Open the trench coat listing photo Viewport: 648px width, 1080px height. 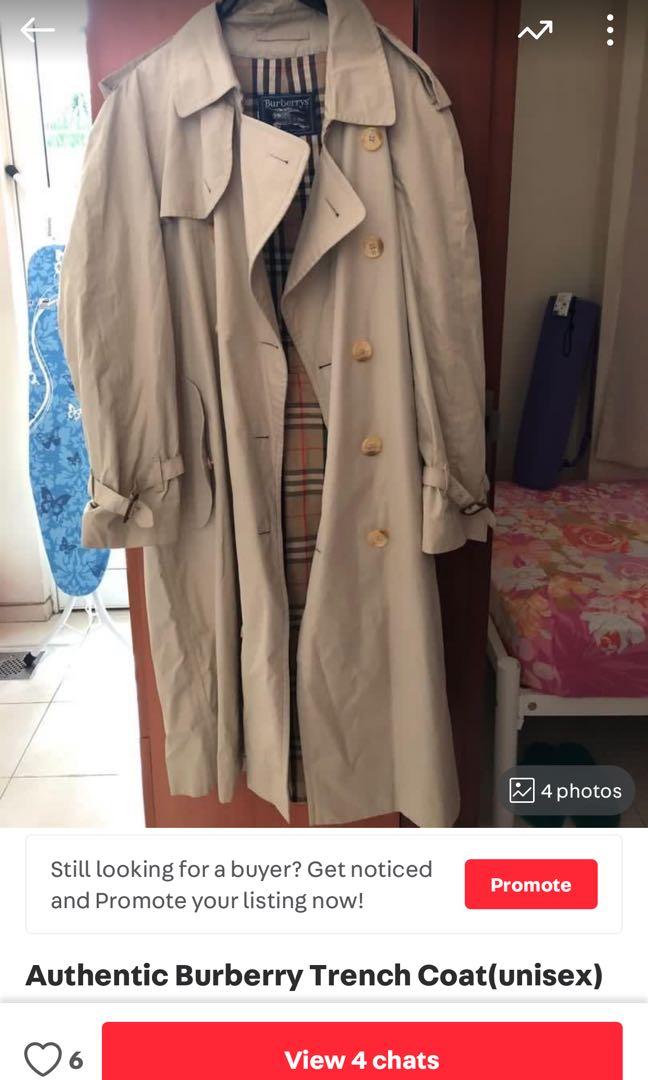300,420
